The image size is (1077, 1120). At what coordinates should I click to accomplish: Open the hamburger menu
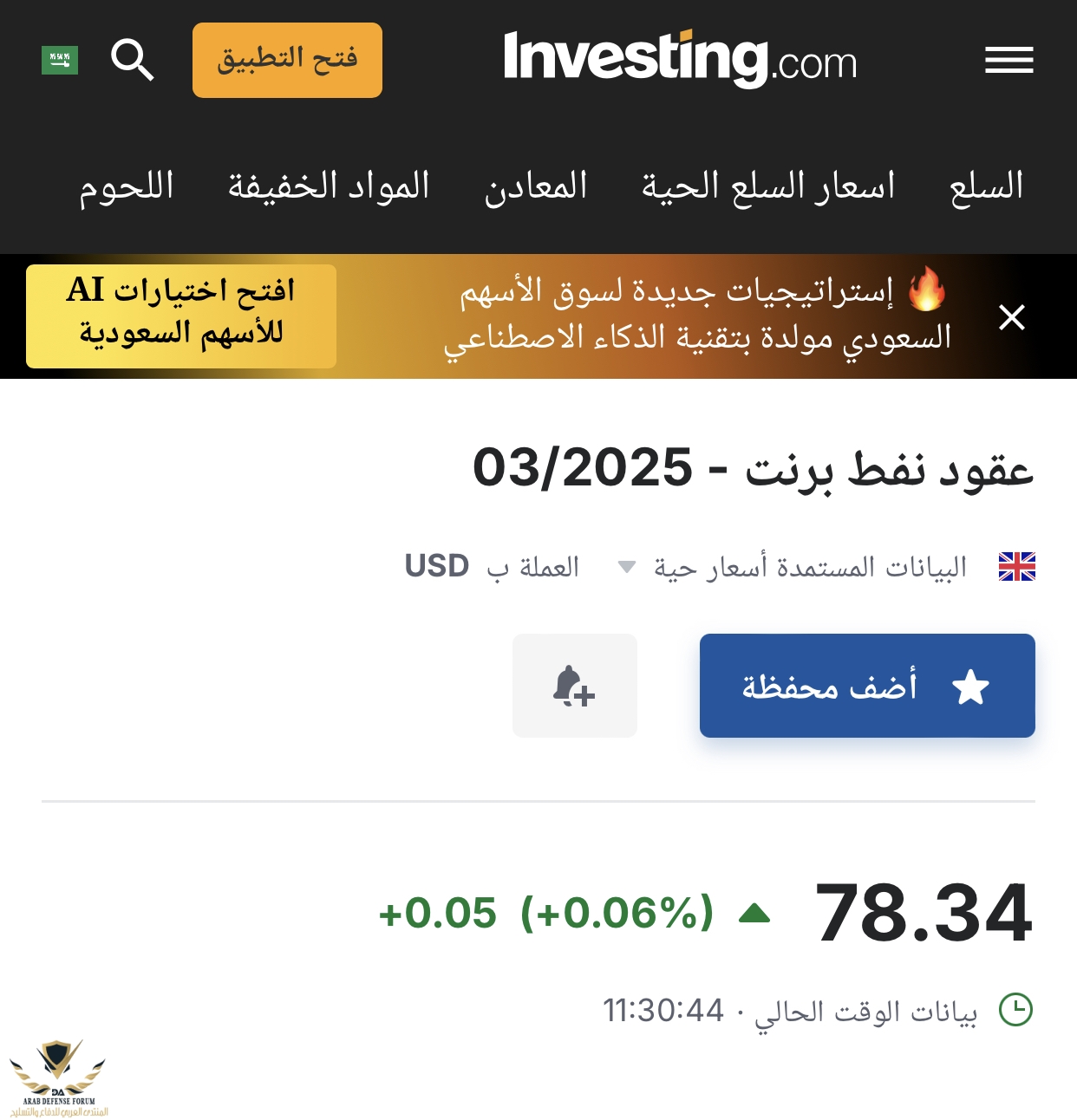(1008, 60)
